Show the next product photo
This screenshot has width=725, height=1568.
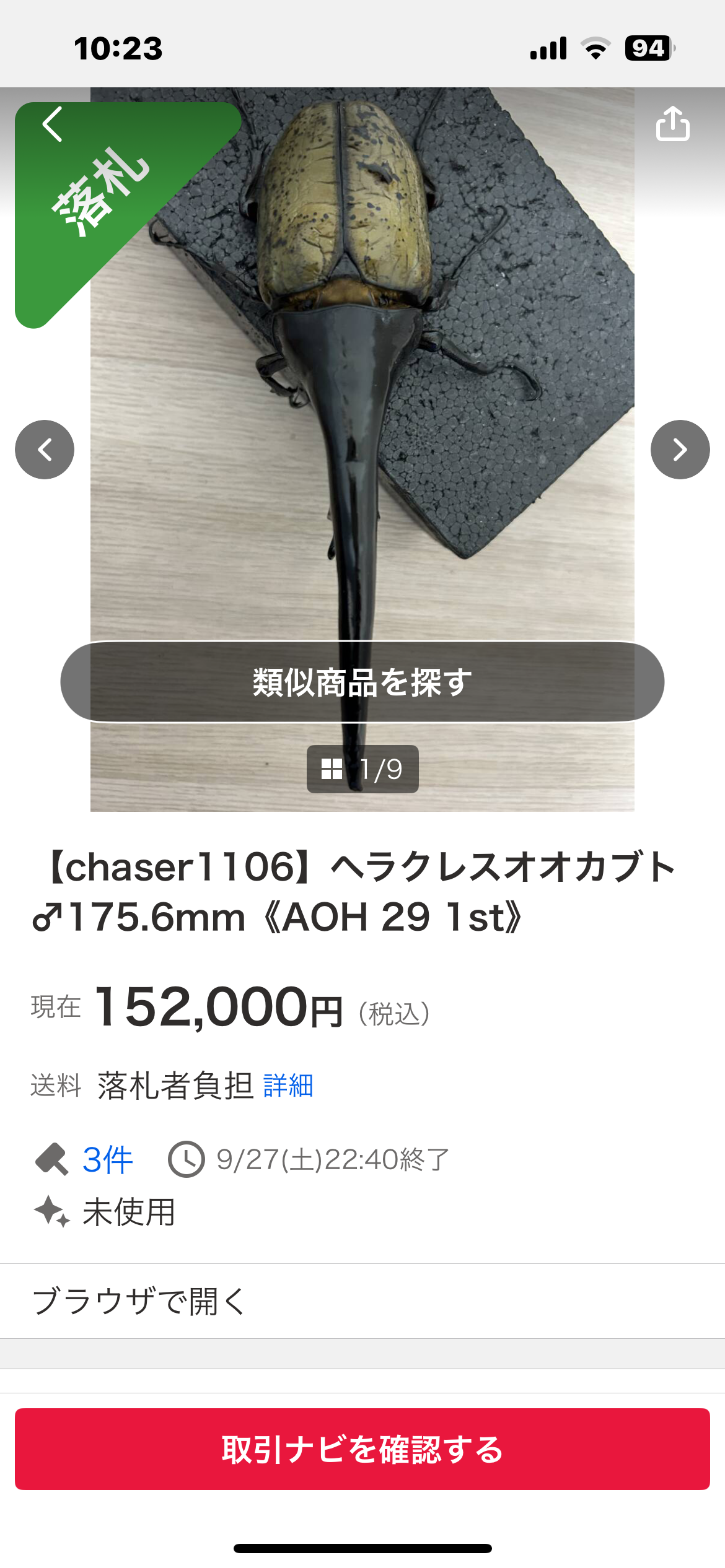coord(680,450)
